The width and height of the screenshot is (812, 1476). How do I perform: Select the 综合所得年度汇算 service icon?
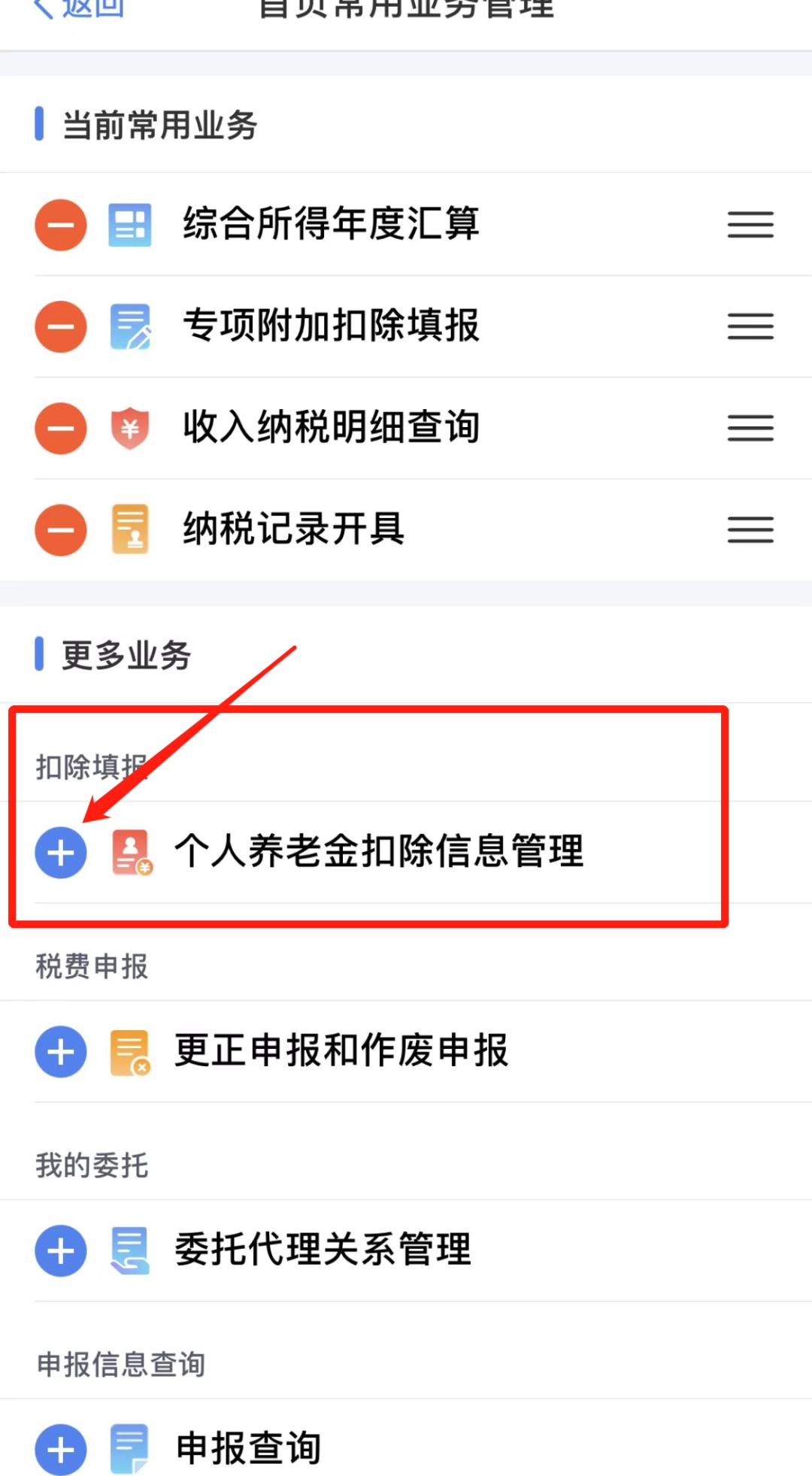point(129,224)
